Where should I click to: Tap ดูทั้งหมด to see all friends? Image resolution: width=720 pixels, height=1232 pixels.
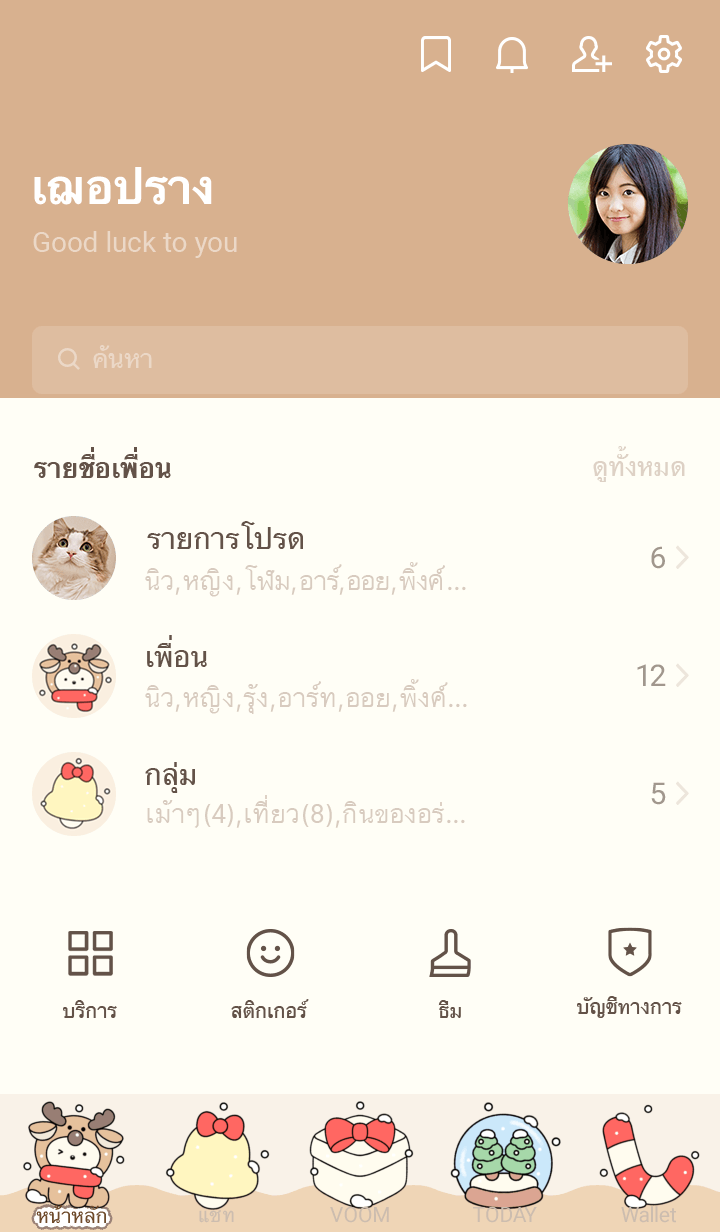(638, 468)
